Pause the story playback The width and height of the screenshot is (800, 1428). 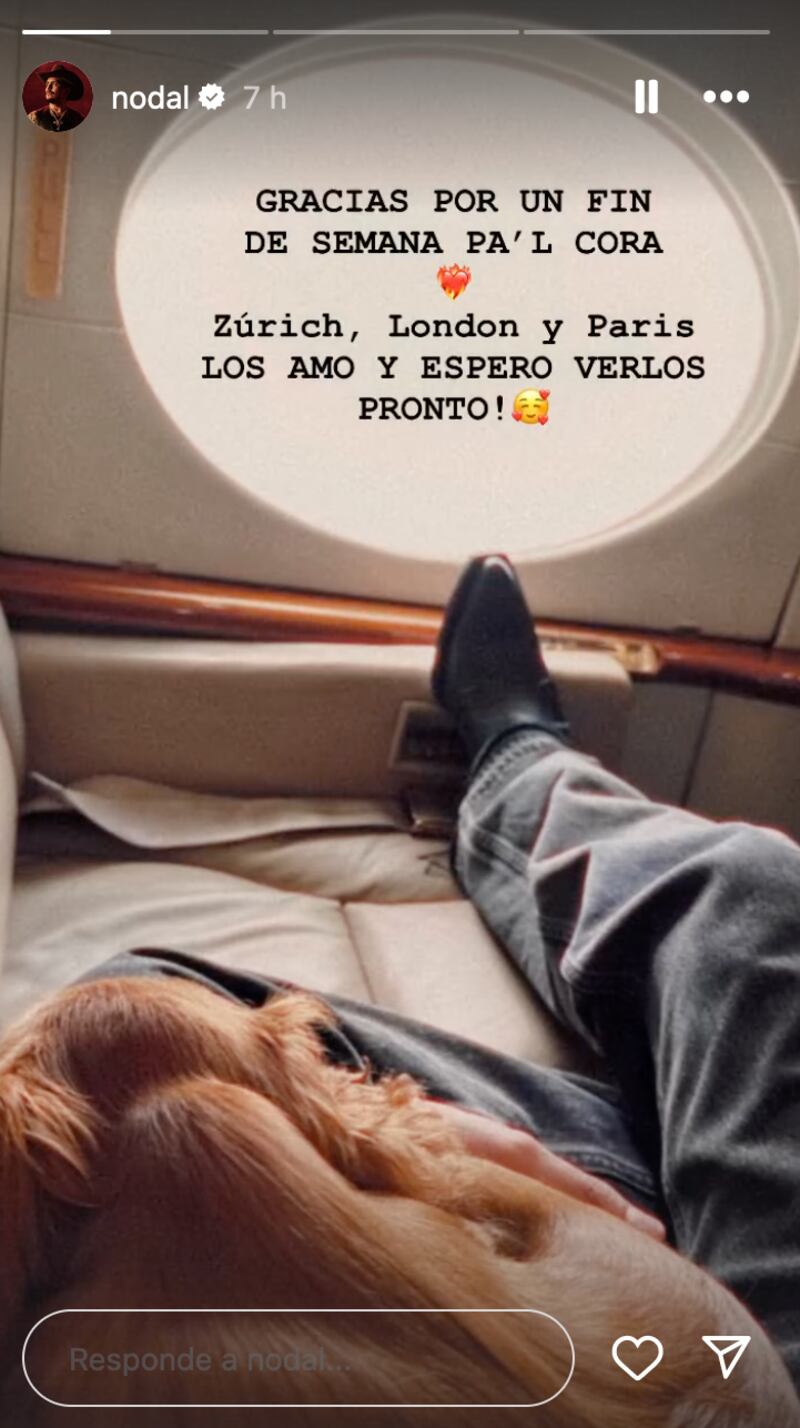(646, 97)
